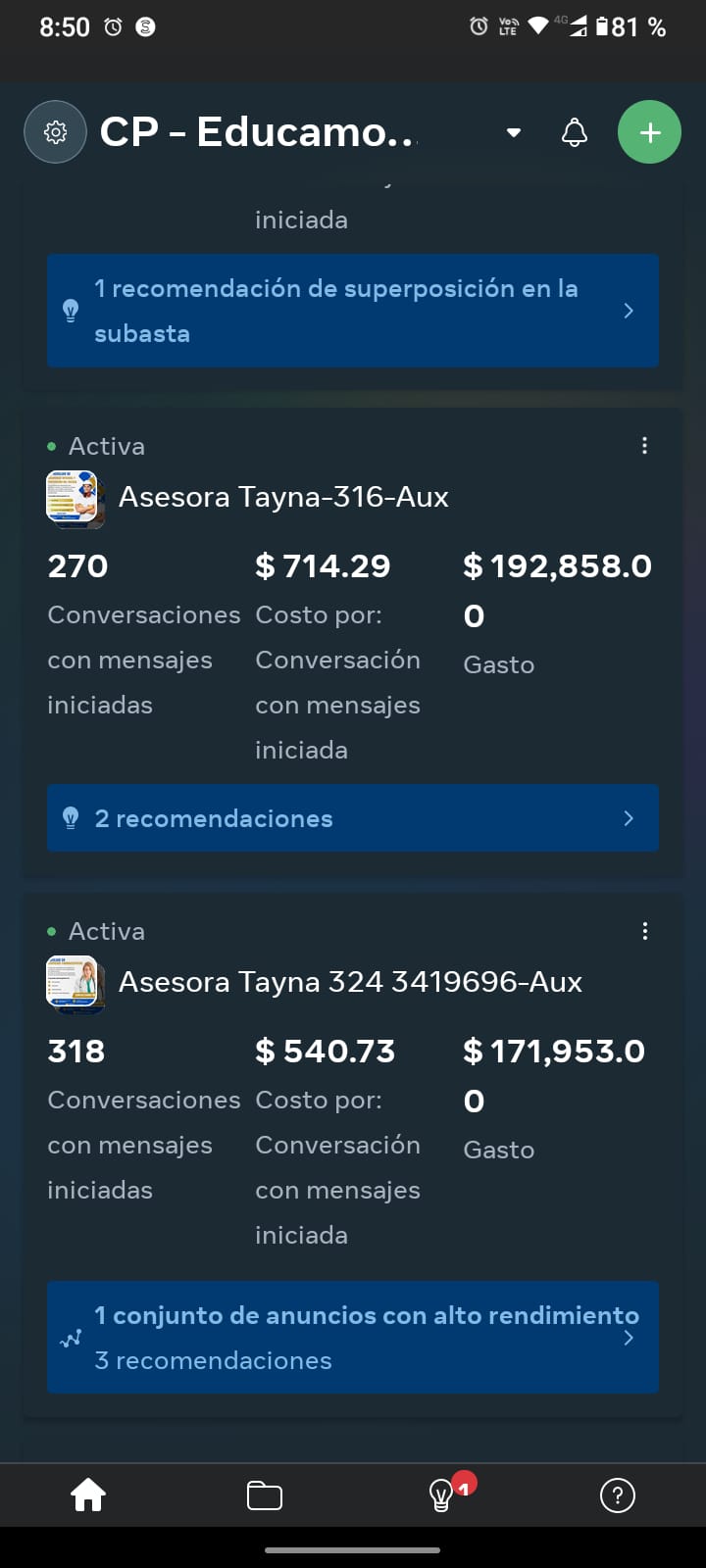This screenshot has height=1568, width=706.
Task: Go to the home tab
Action: coord(88,1495)
